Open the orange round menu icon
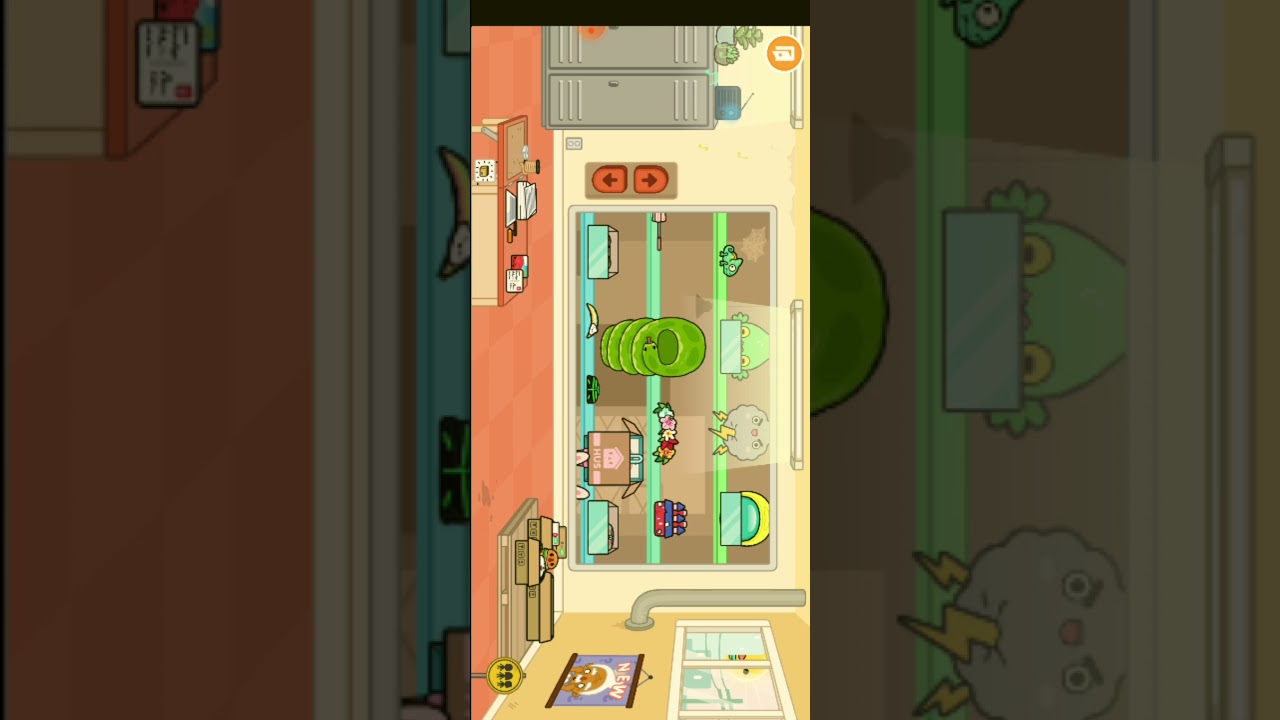 784,54
